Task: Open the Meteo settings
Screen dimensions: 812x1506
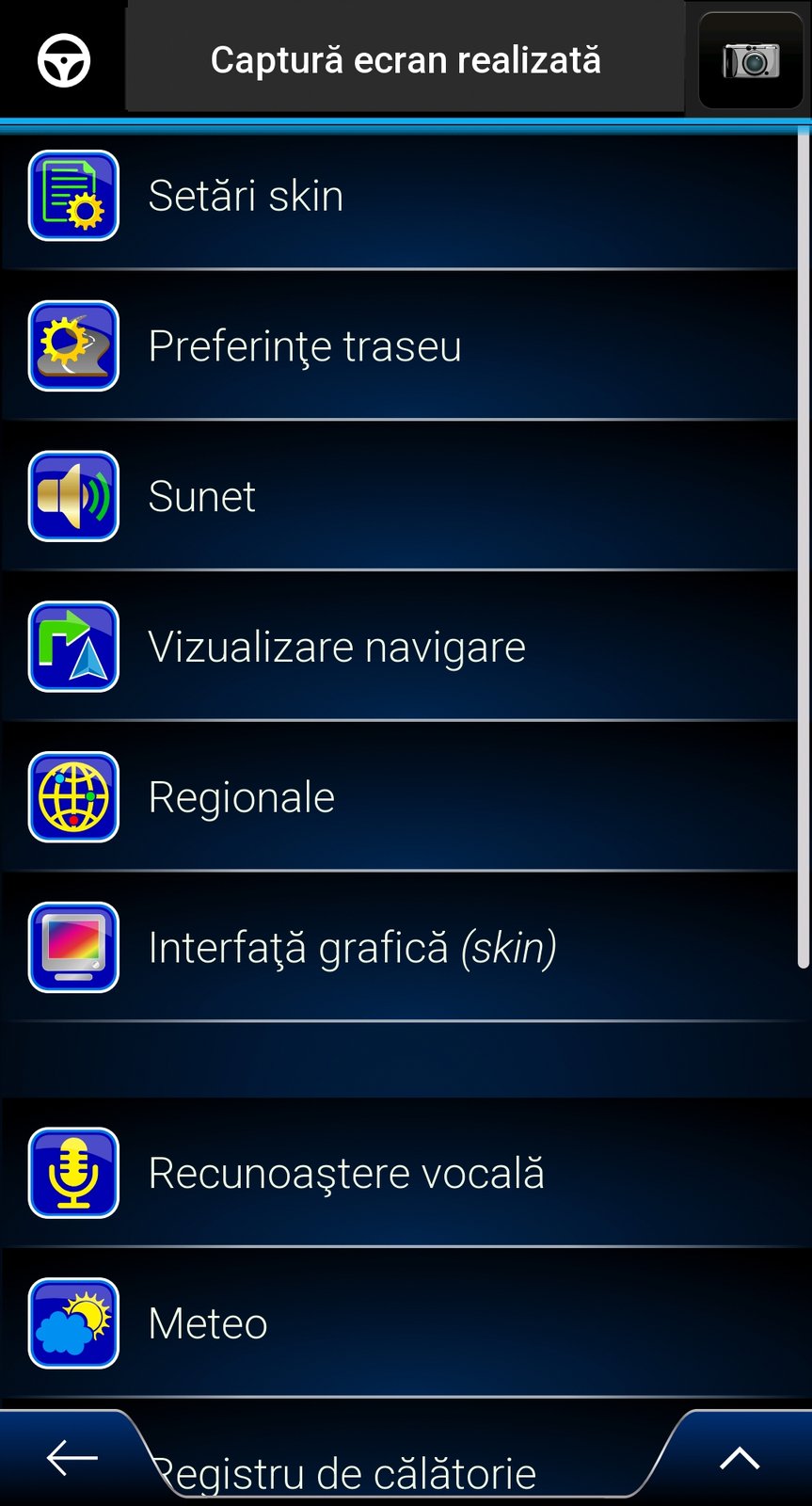Action: pyautogui.click(x=399, y=1323)
